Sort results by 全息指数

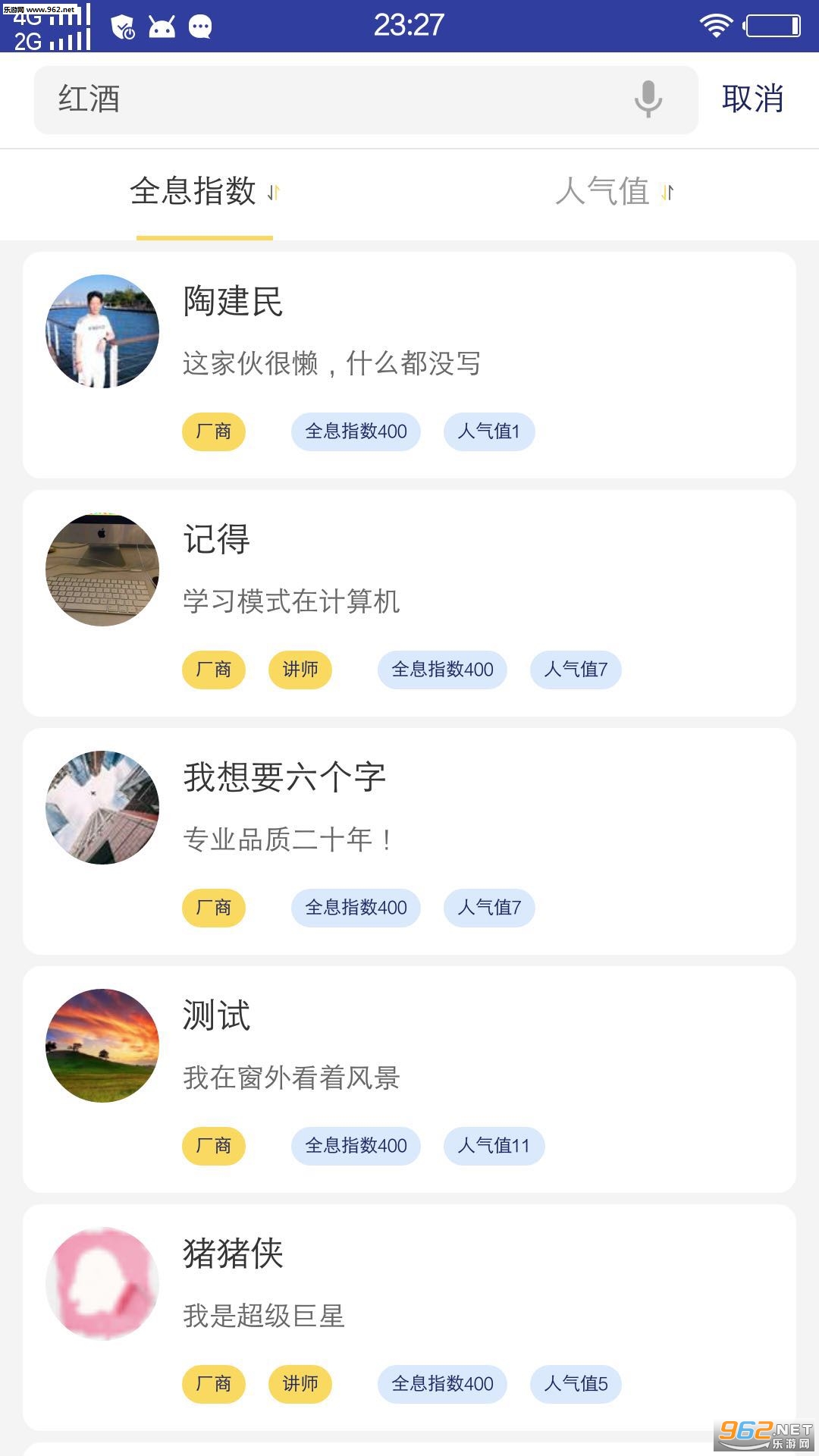click(x=205, y=192)
